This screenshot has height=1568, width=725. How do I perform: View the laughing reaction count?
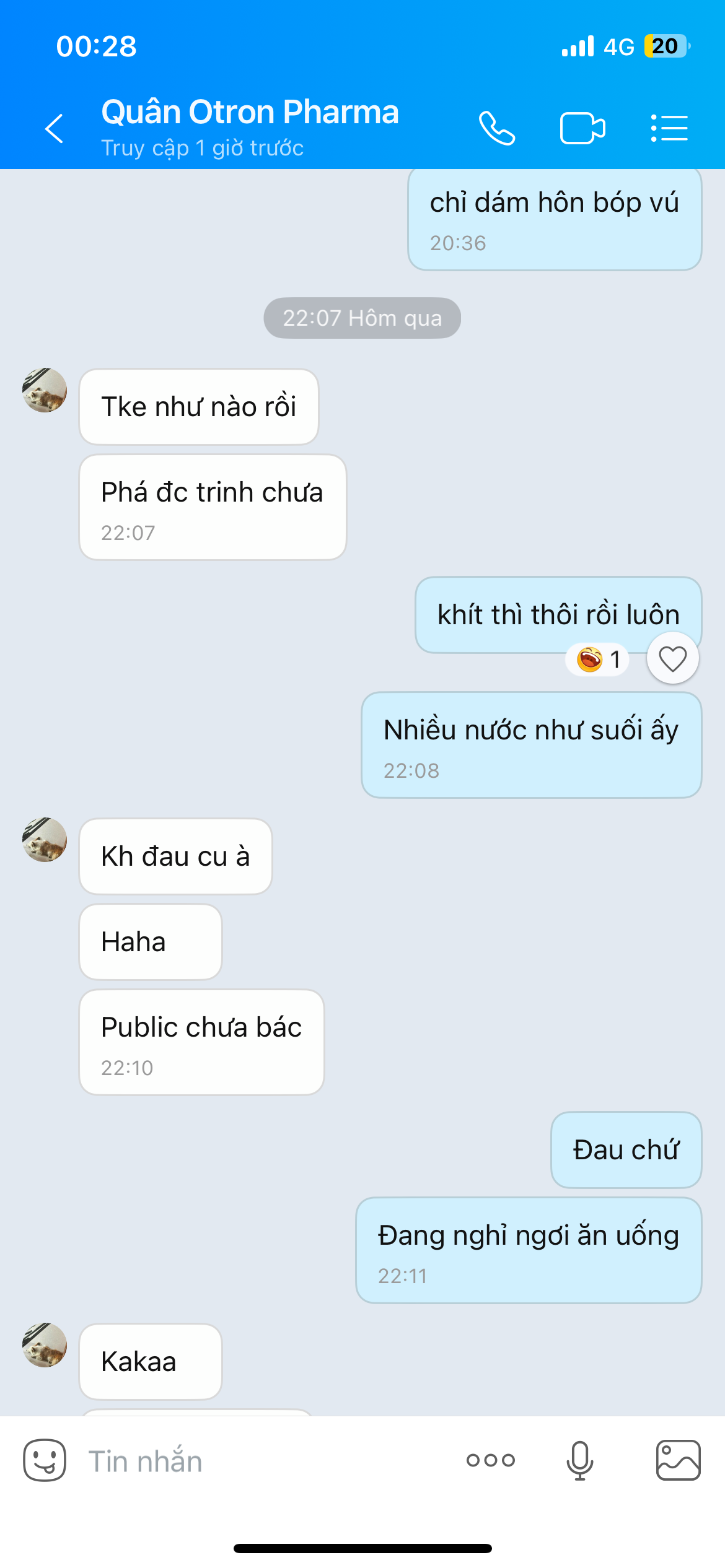tap(598, 660)
